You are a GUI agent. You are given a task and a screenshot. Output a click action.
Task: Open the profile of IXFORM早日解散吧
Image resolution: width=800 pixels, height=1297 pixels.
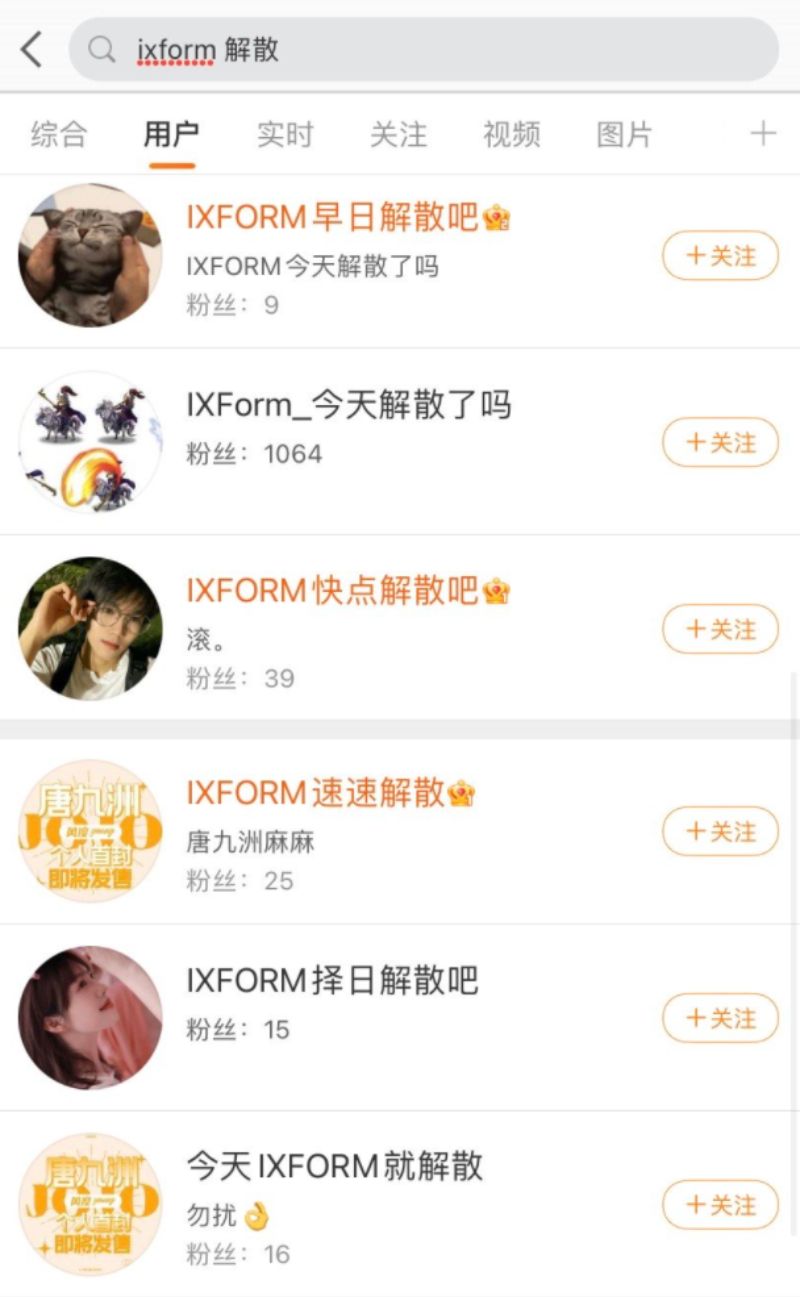332,217
